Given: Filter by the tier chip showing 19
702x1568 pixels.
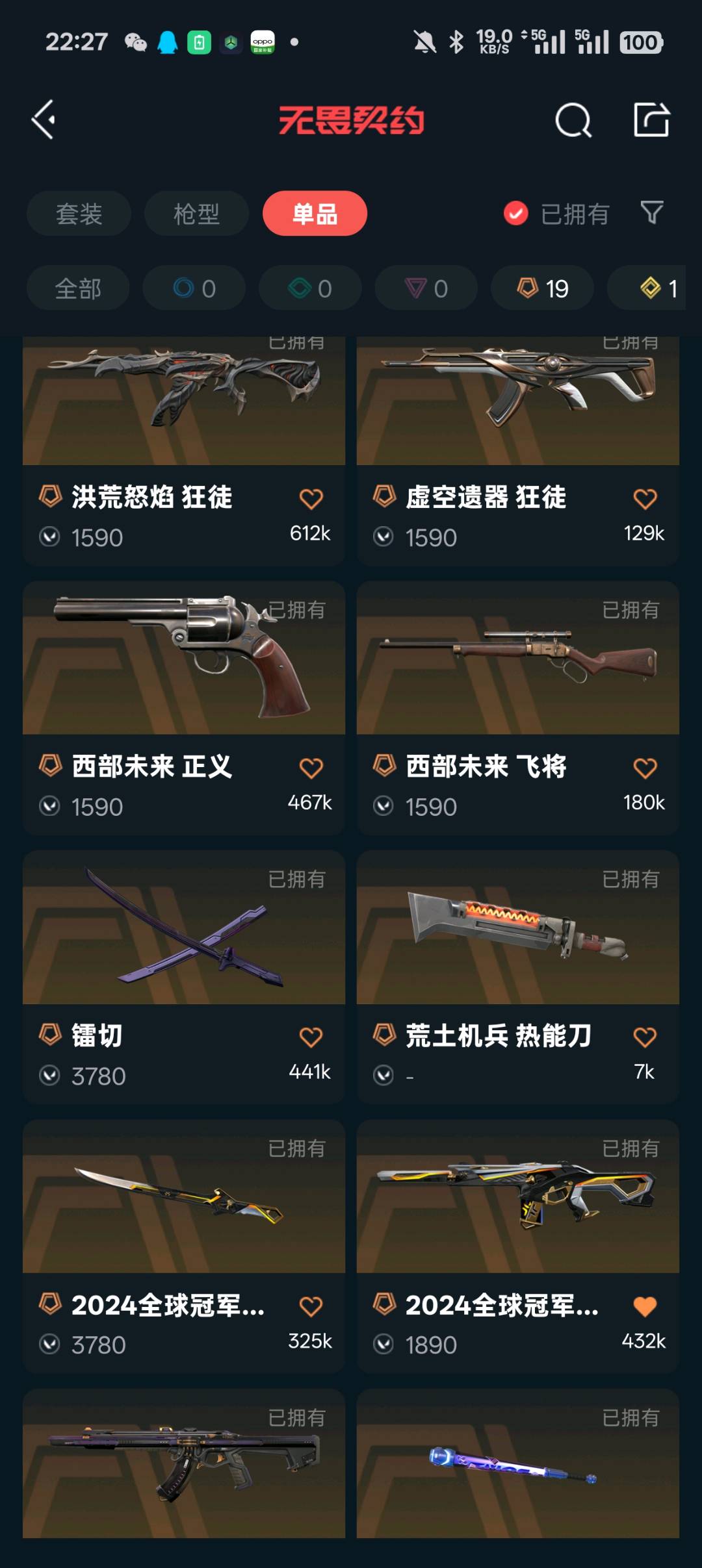Looking at the screenshot, I should pos(542,288).
